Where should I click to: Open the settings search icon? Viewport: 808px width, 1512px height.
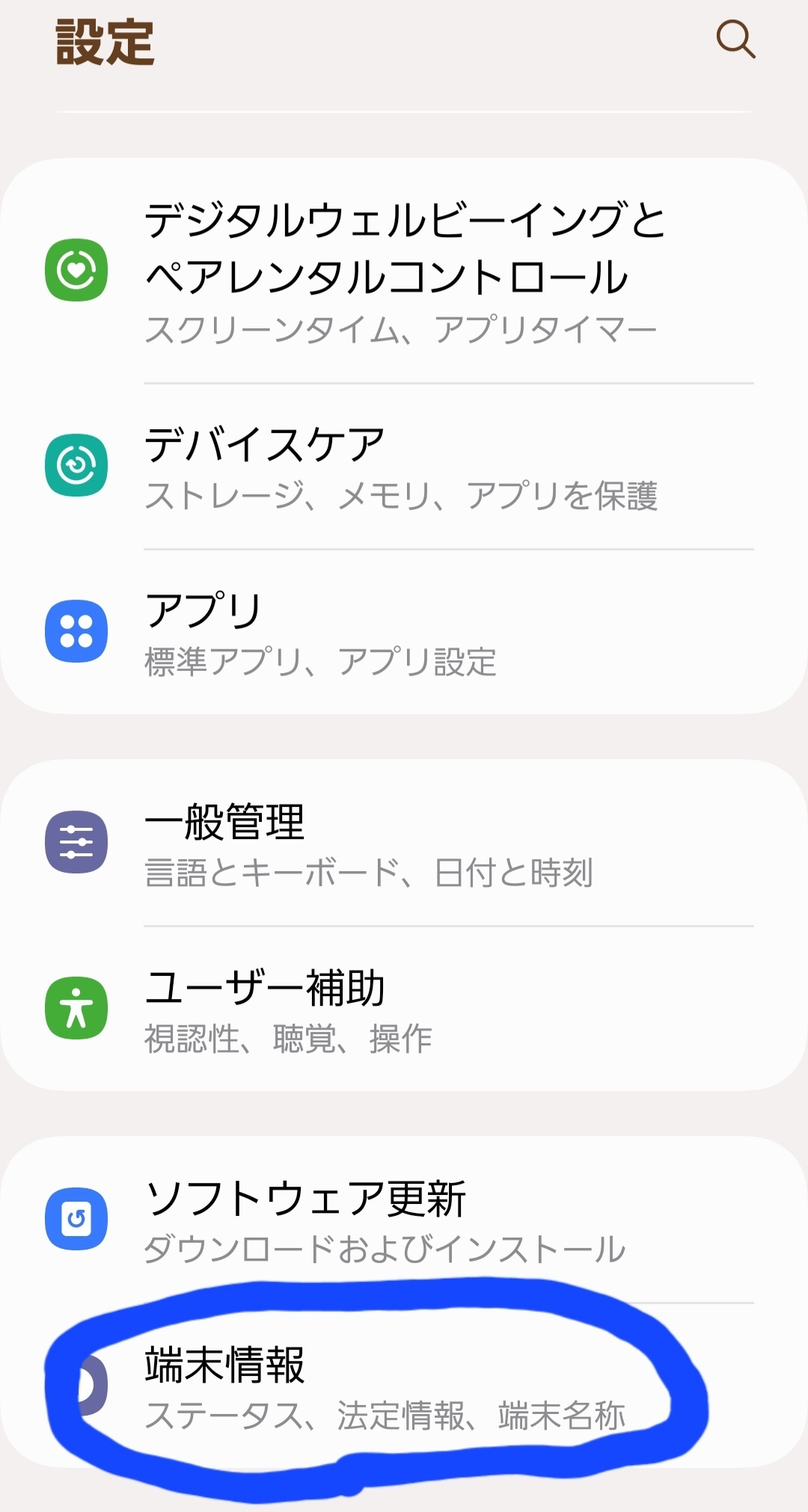(735, 40)
